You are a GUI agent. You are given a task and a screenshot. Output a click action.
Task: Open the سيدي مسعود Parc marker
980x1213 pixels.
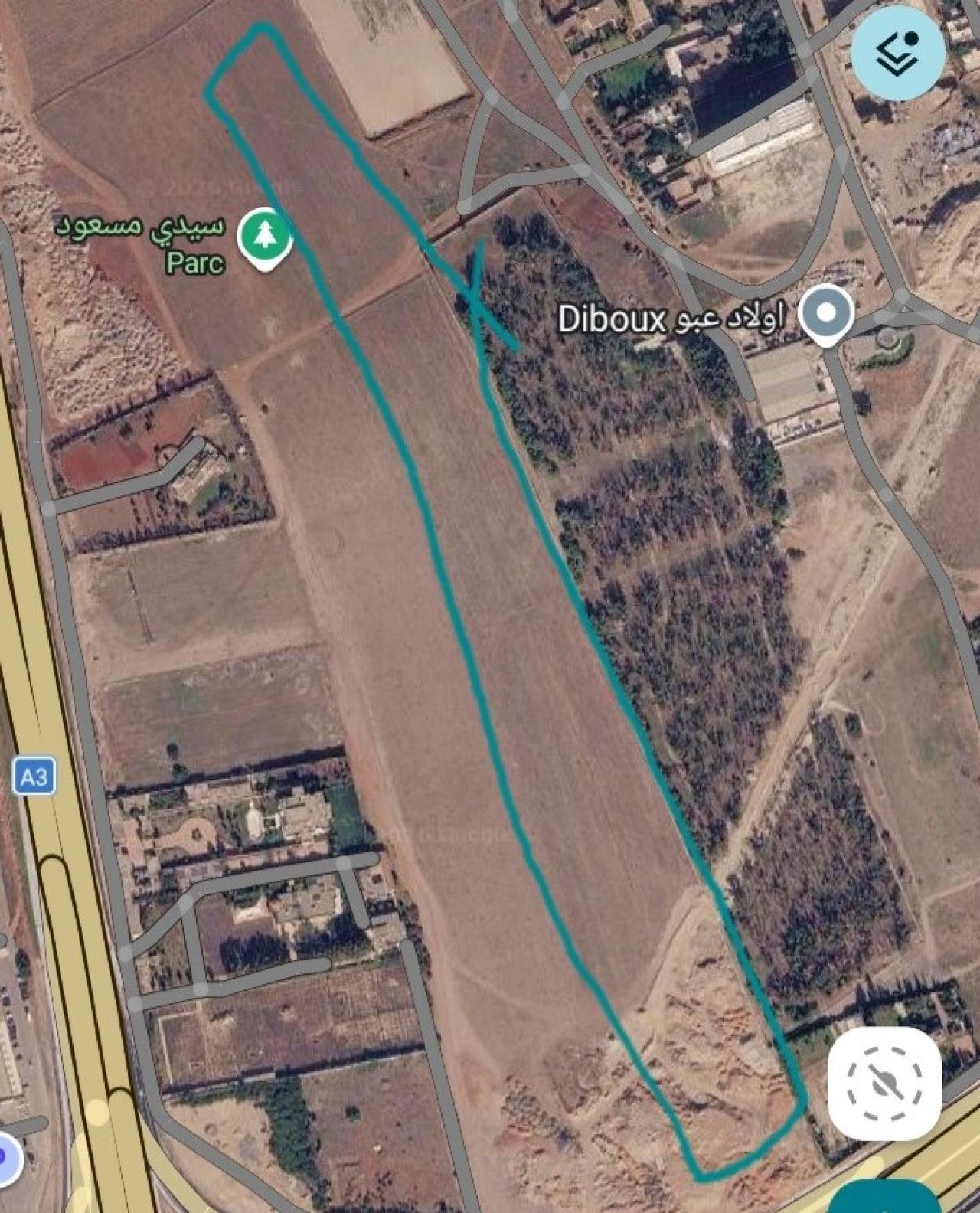coord(264,236)
